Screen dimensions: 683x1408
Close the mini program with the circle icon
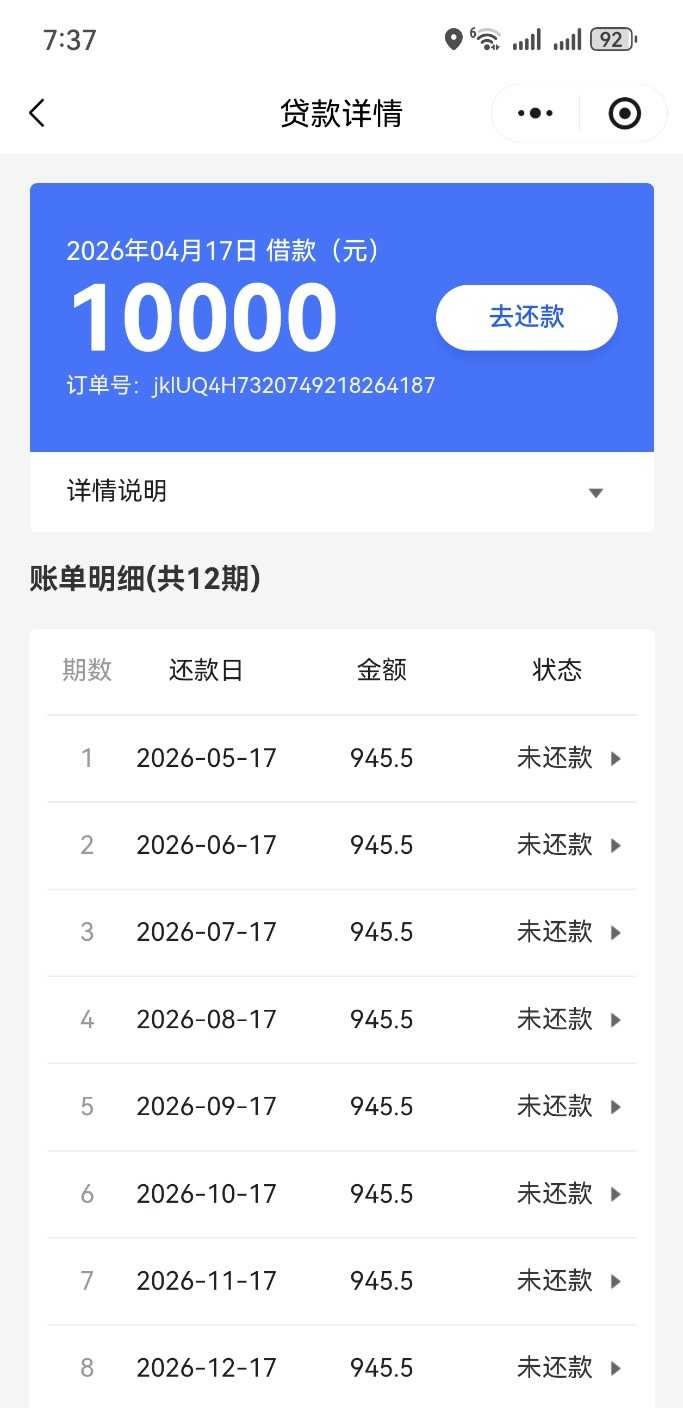tap(625, 113)
